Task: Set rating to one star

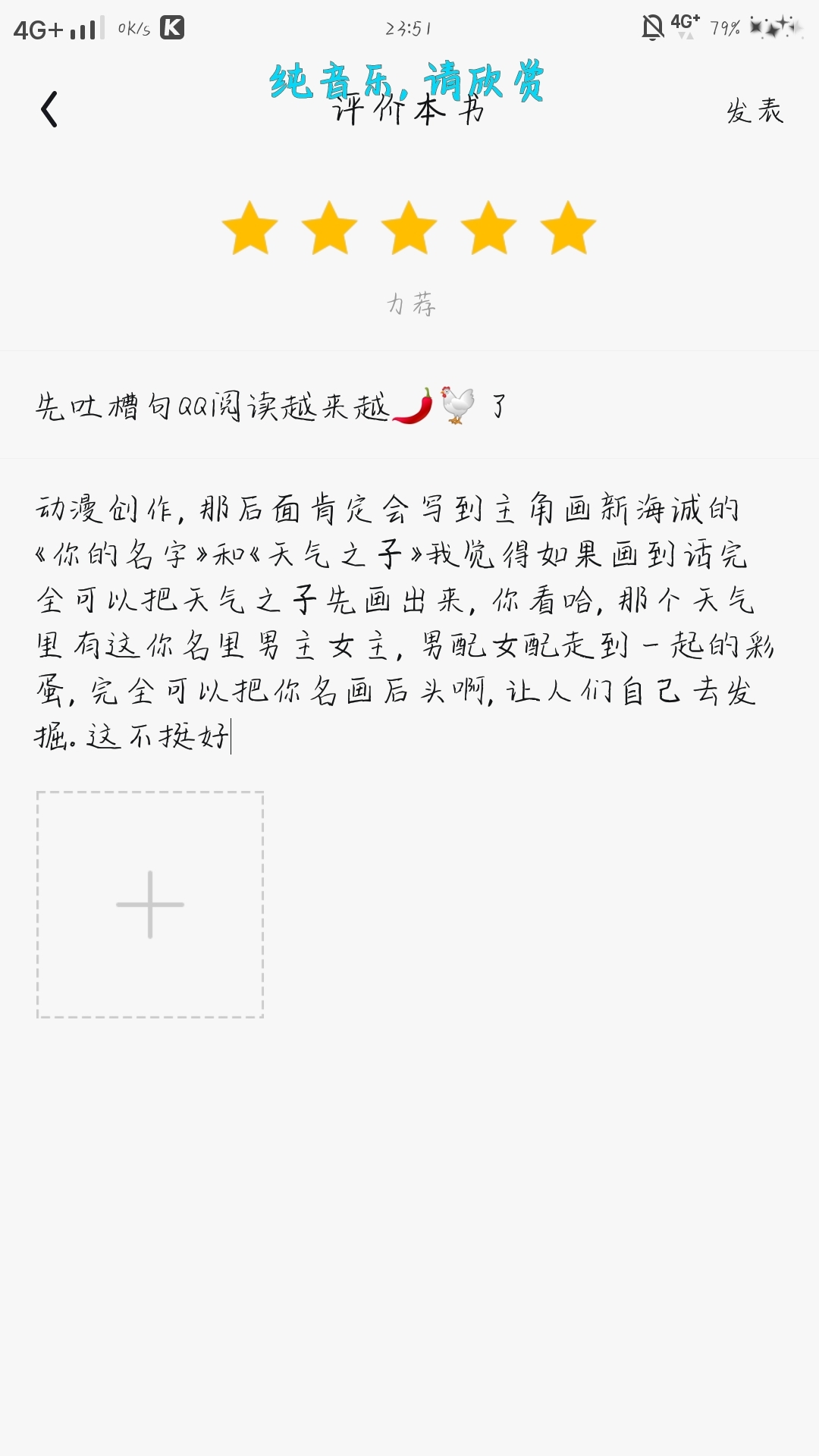Action: 249,227
